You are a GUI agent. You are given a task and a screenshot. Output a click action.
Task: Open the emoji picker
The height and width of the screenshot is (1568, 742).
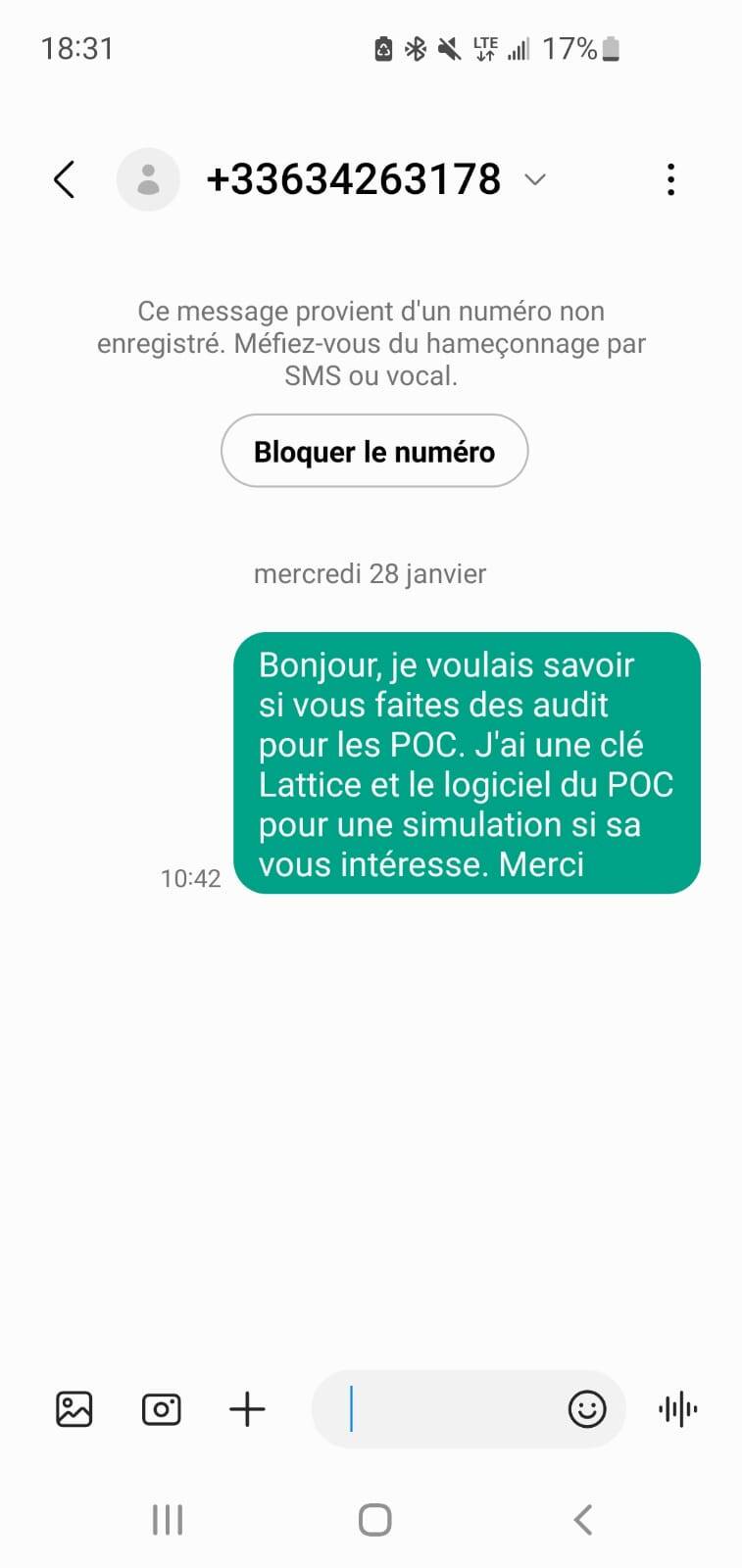(587, 1409)
